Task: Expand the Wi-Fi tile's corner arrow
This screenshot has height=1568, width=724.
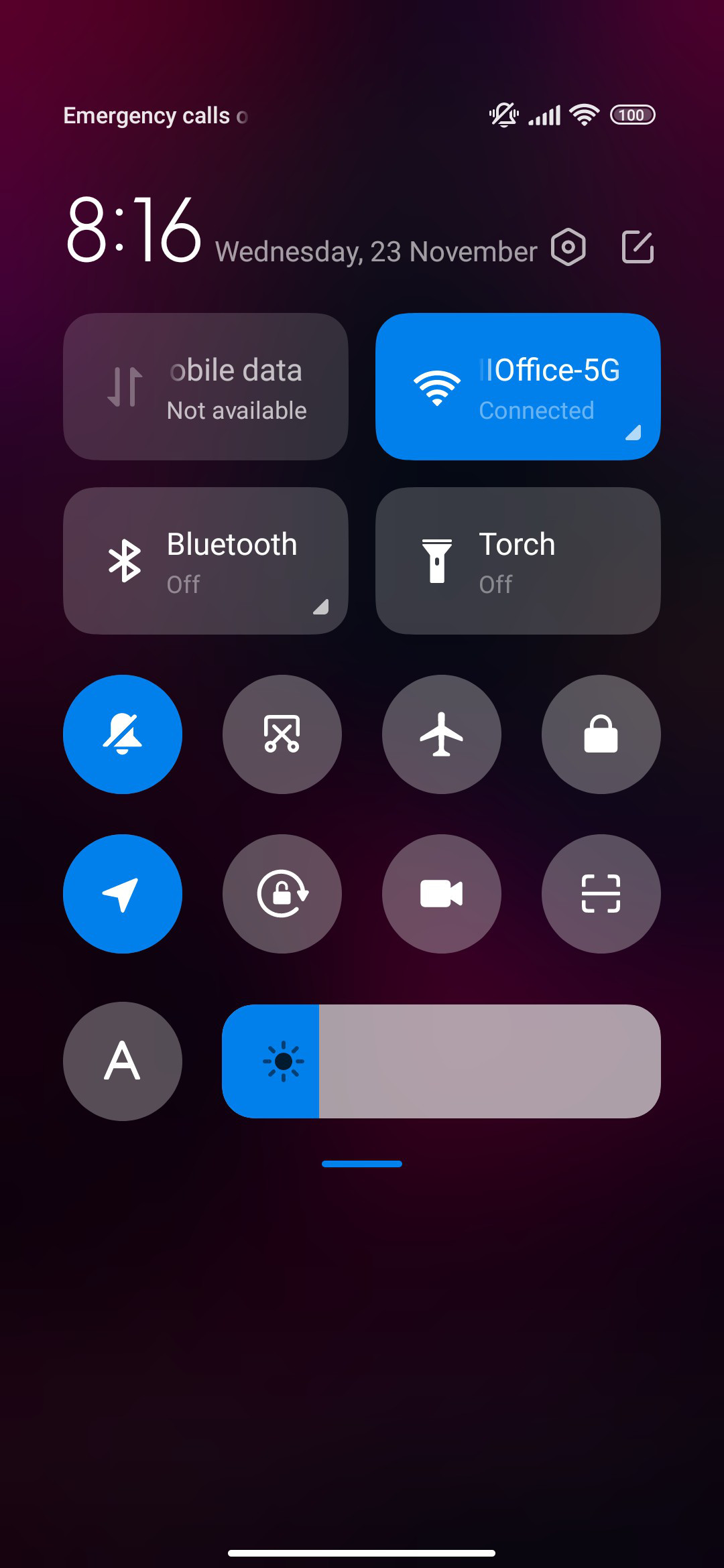Action: click(x=633, y=433)
